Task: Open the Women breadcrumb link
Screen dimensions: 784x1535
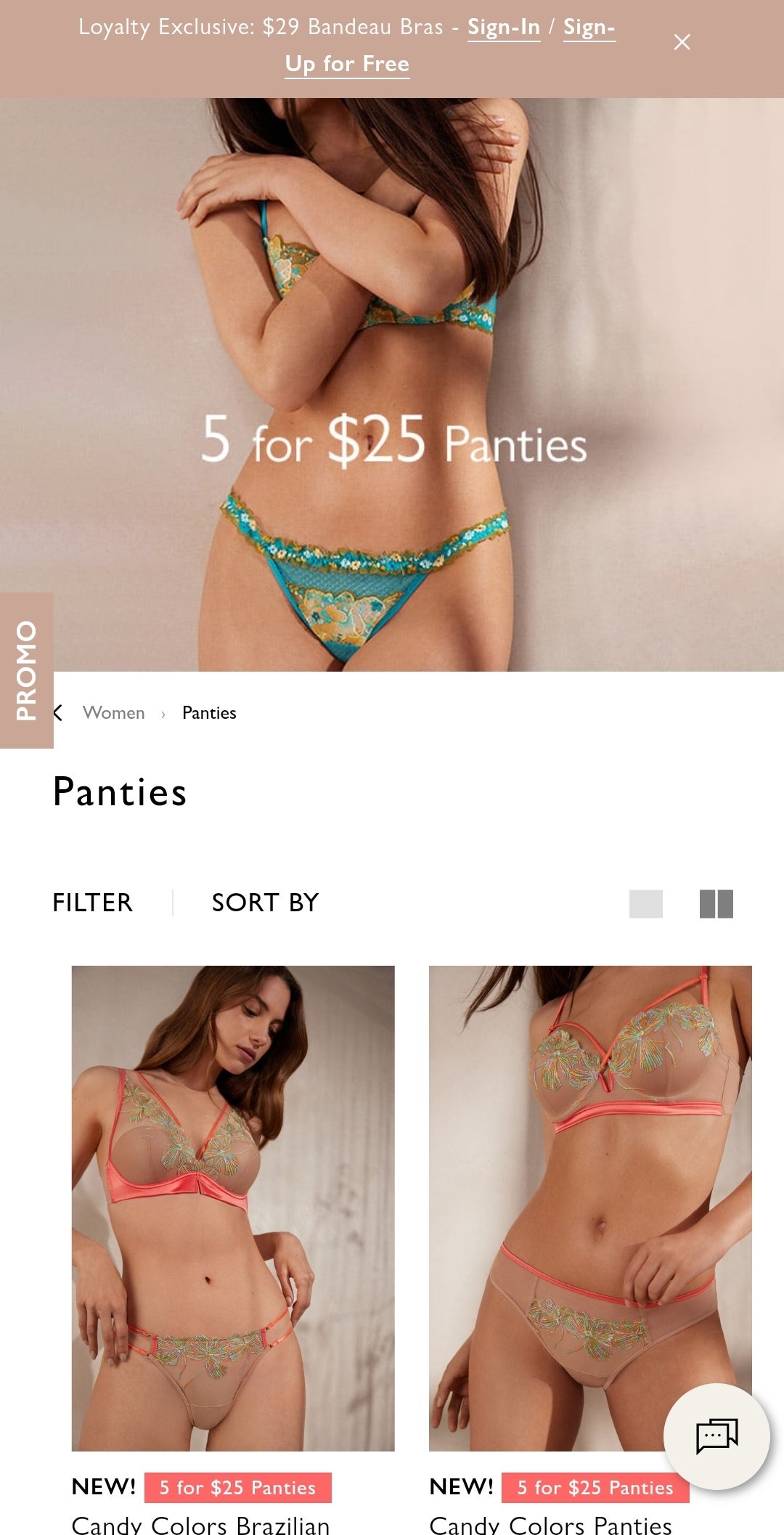Action: [114, 713]
